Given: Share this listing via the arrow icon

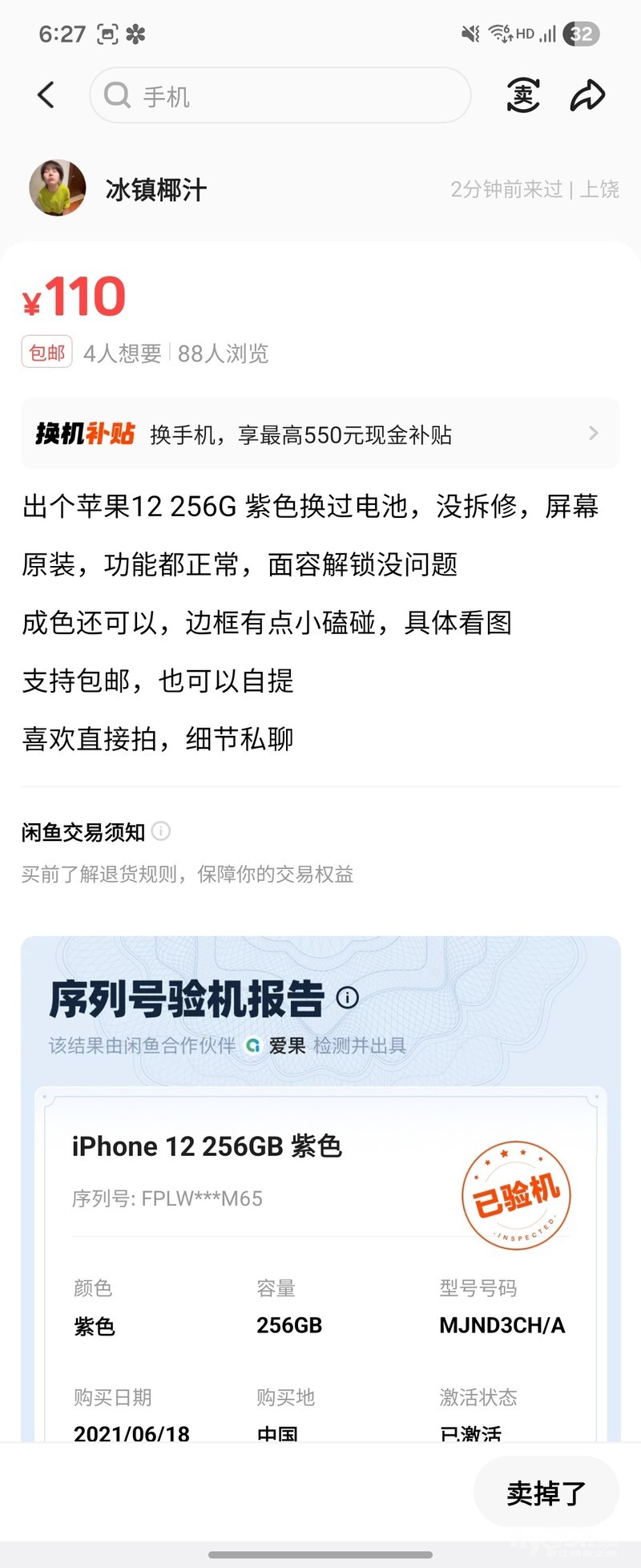Looking at the screenshot, I should tap(587, 95).
